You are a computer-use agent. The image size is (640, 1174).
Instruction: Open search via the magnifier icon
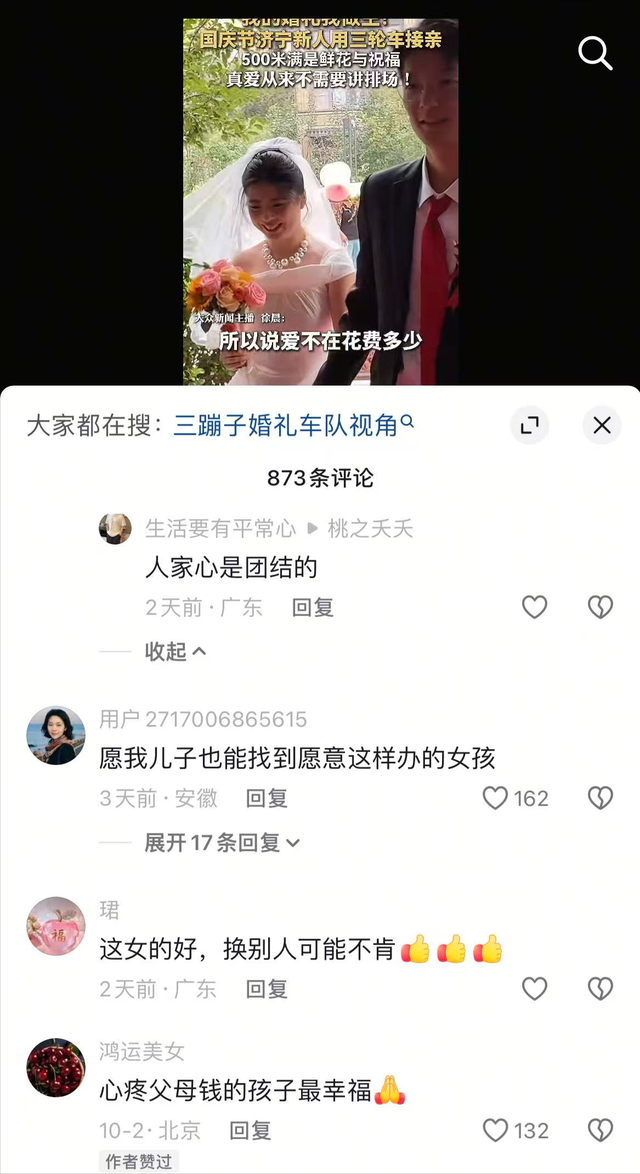[595, 53]
